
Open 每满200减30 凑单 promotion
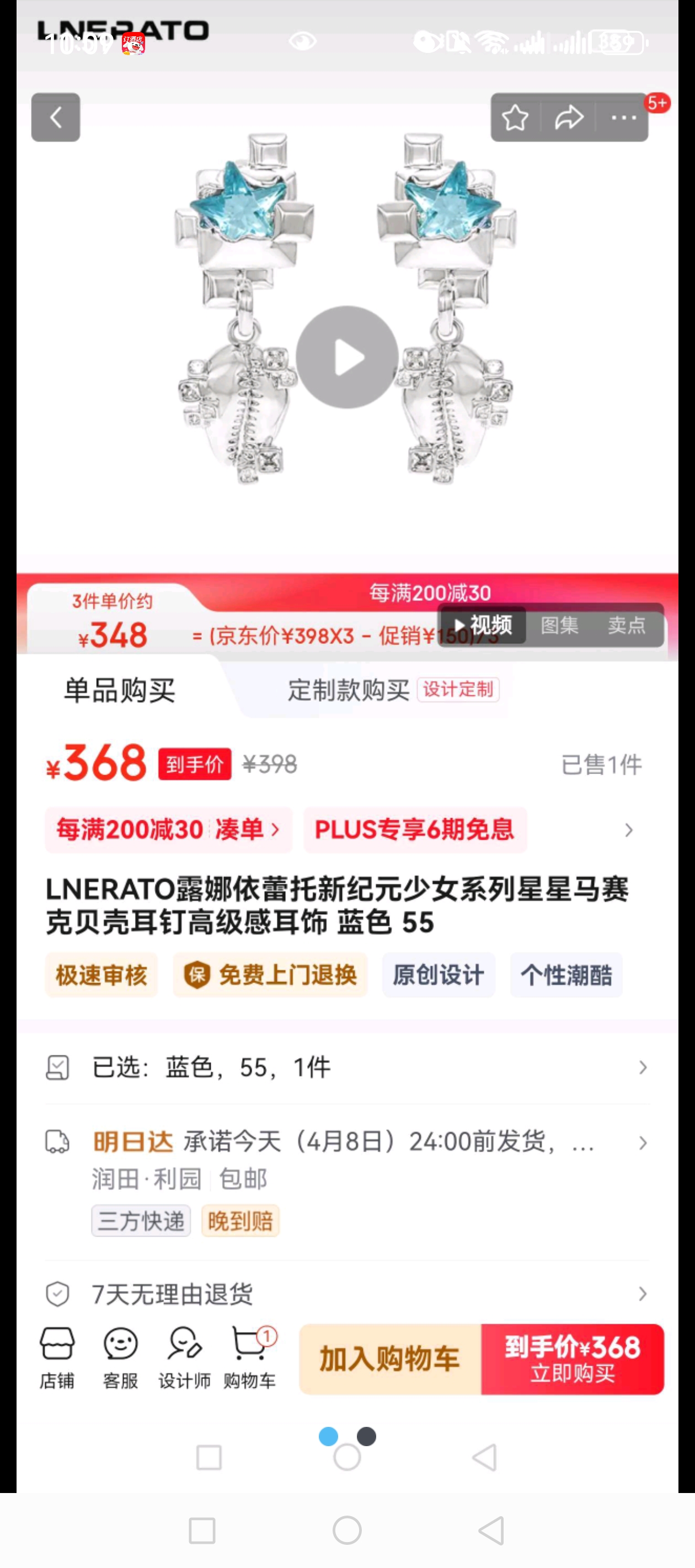(168, 830)
